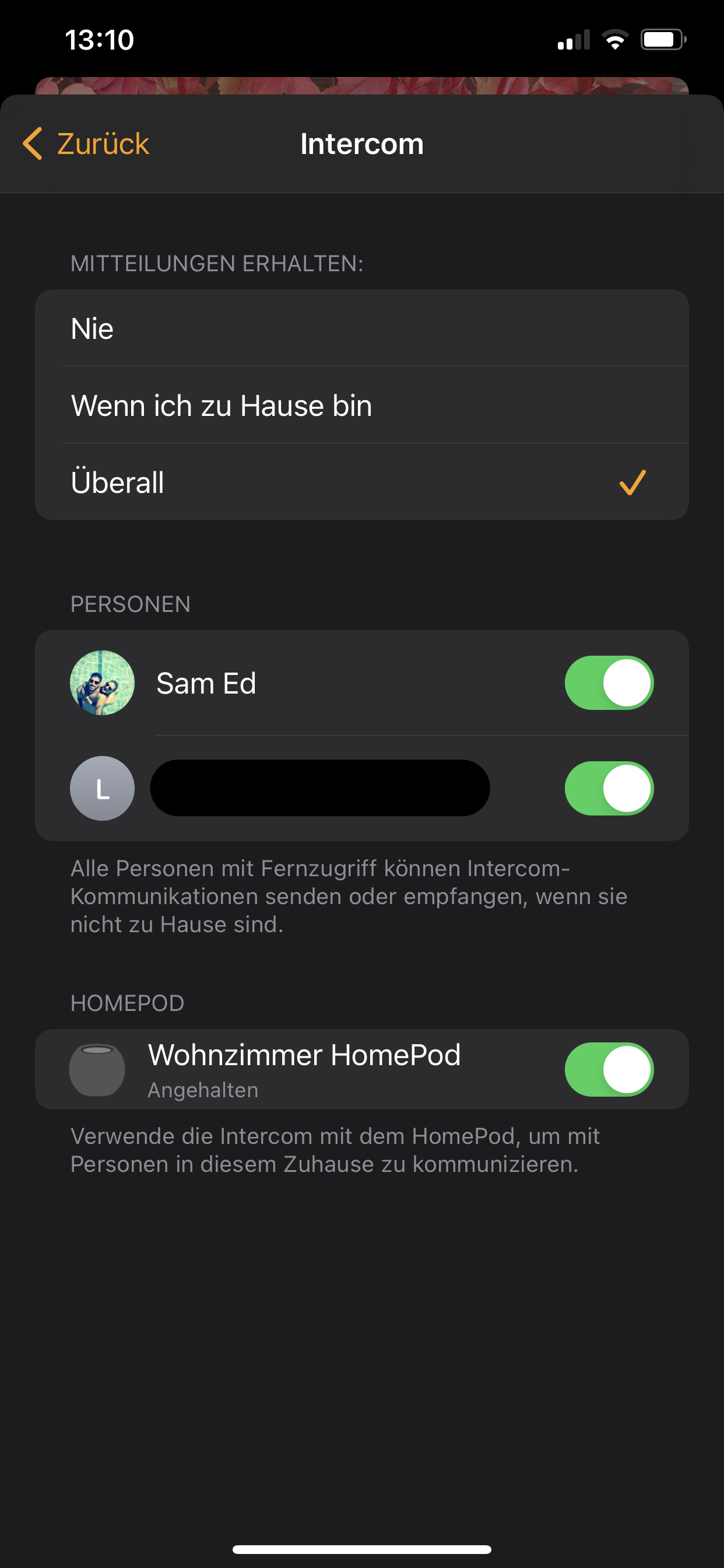Viewport: 724px width, 1568px height.
Task: Disable Intercom for Sam Ed
Action: pyautogui.click(x=609, y=683)
